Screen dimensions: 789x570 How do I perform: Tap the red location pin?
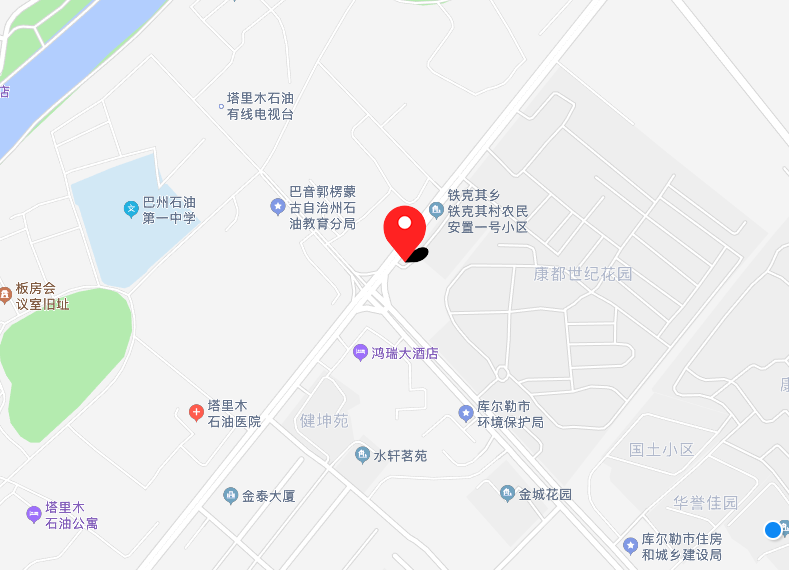(x=404, y=230)
